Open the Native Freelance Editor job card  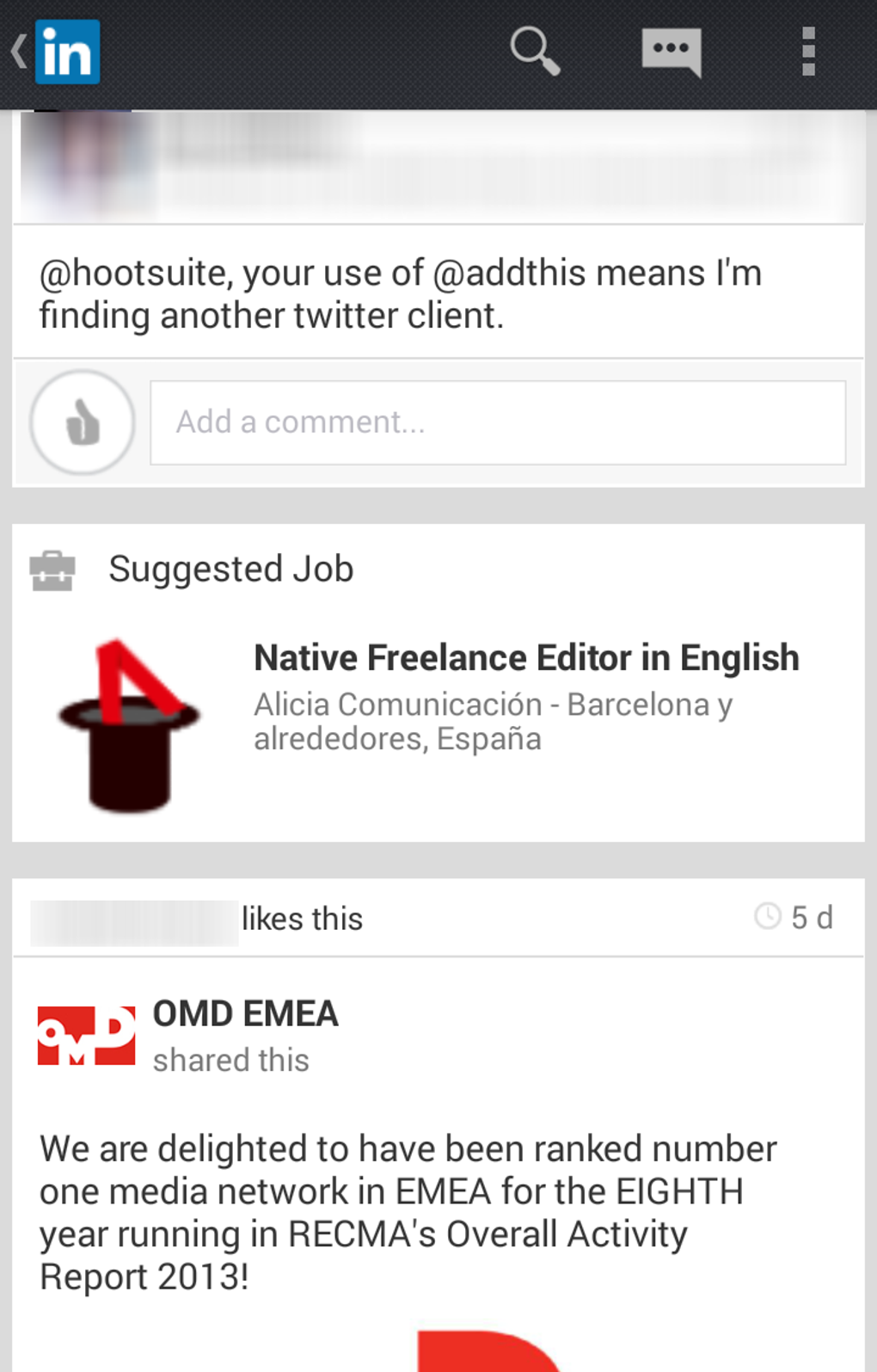click(x=525, y=658)
